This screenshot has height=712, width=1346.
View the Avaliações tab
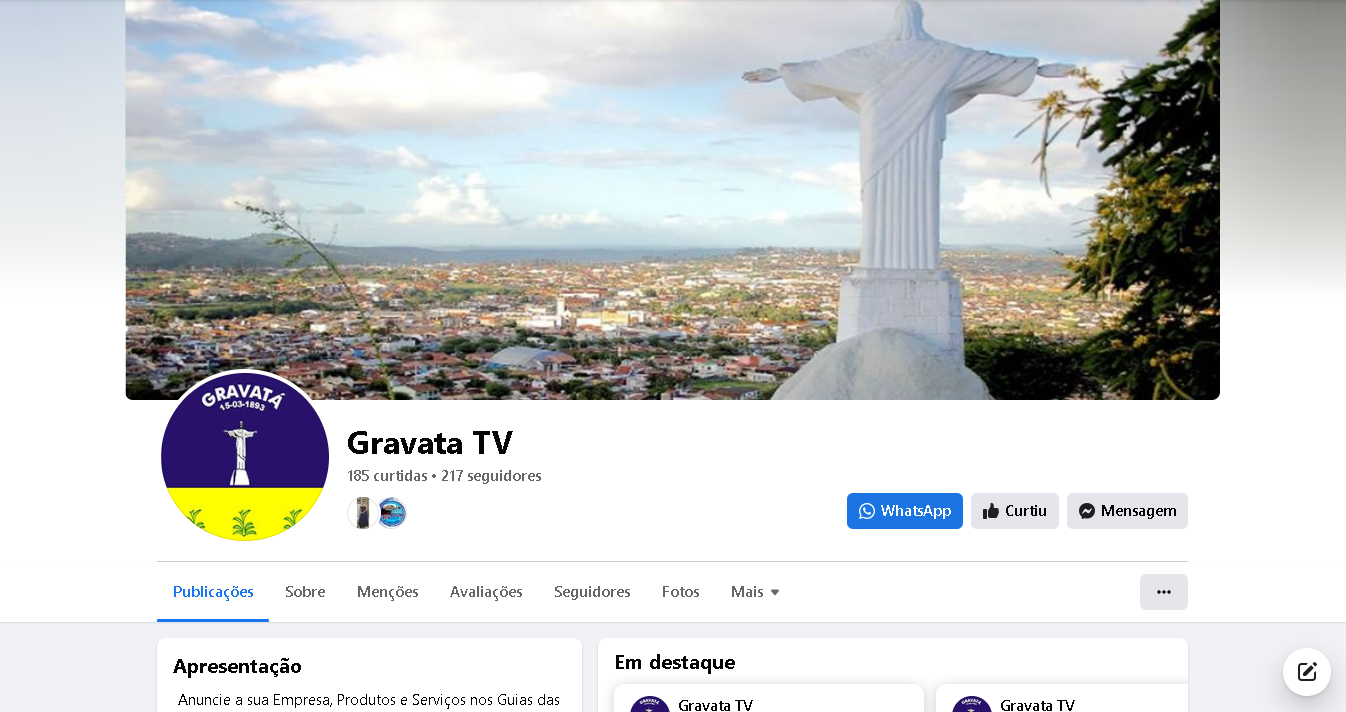point(486,592)
